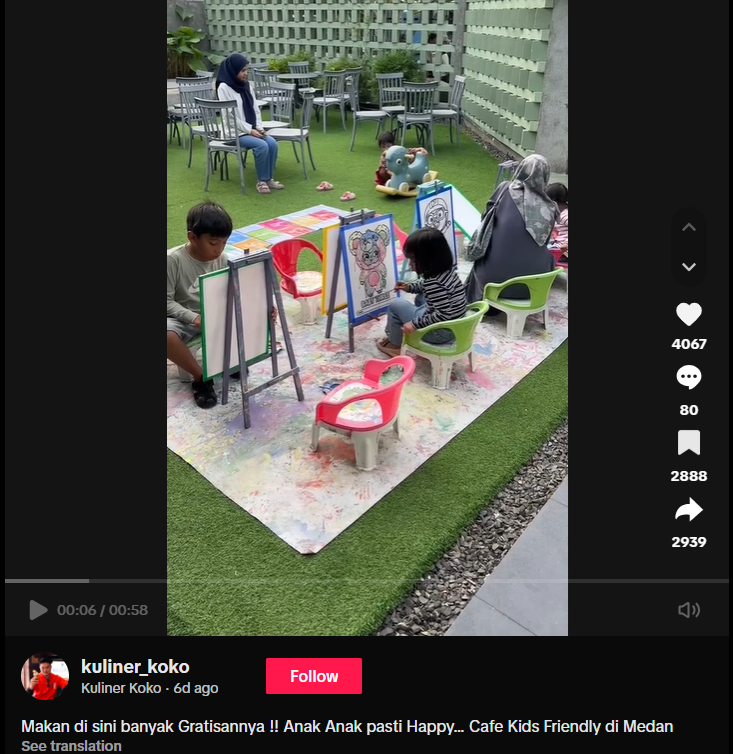Open the comments on this video

tap(688, 378)
